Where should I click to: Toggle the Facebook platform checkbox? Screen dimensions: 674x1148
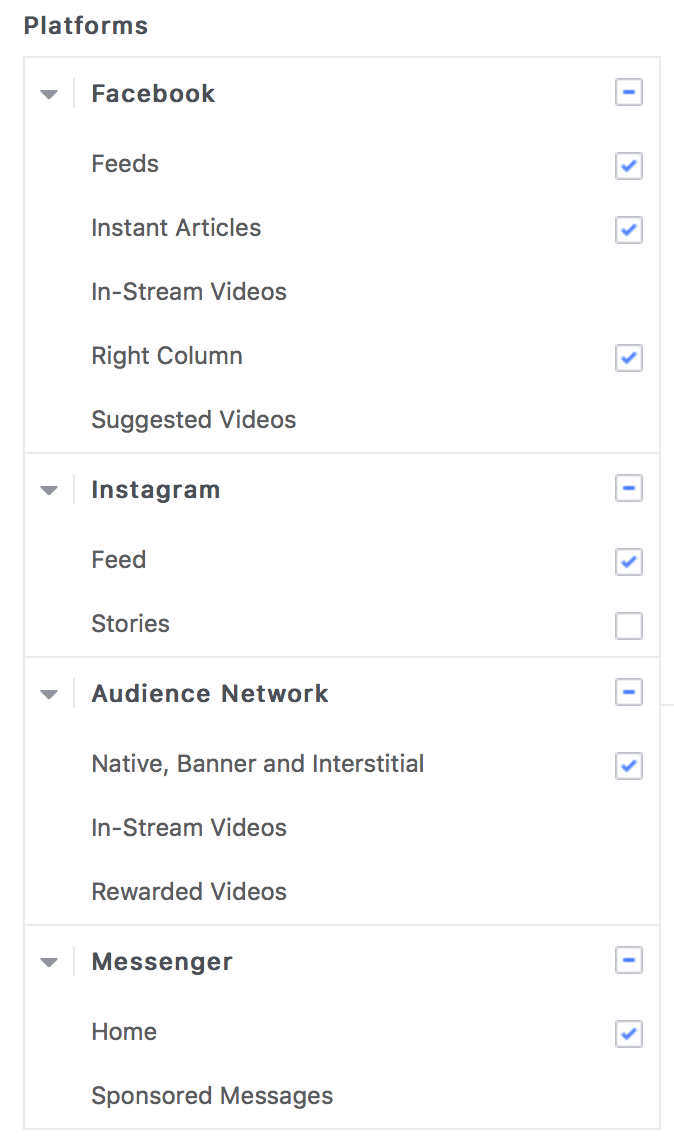point(629,92)
